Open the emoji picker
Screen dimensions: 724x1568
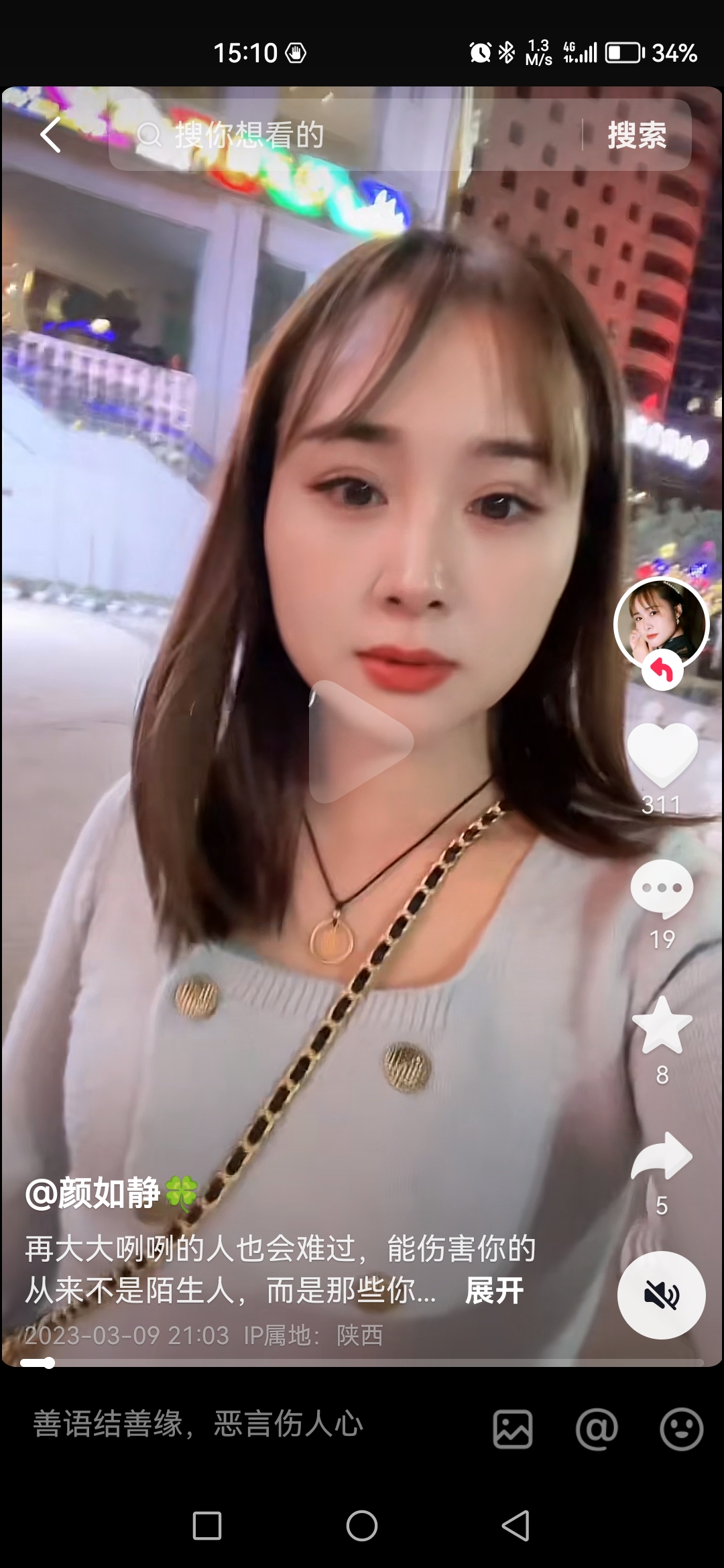[681, 1429]
